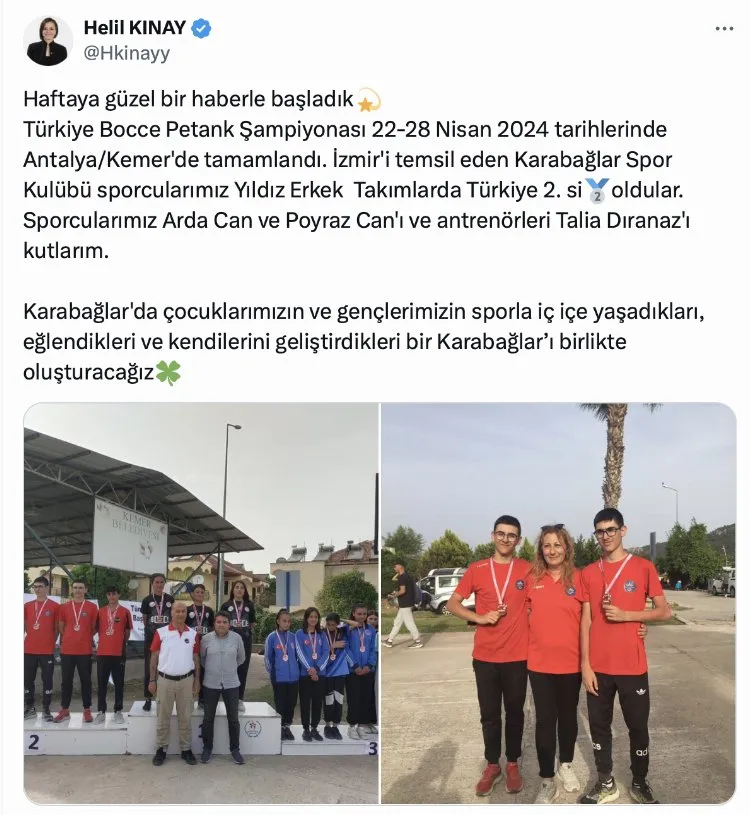
Task: View the podium group photo
Action: (201, 603)
